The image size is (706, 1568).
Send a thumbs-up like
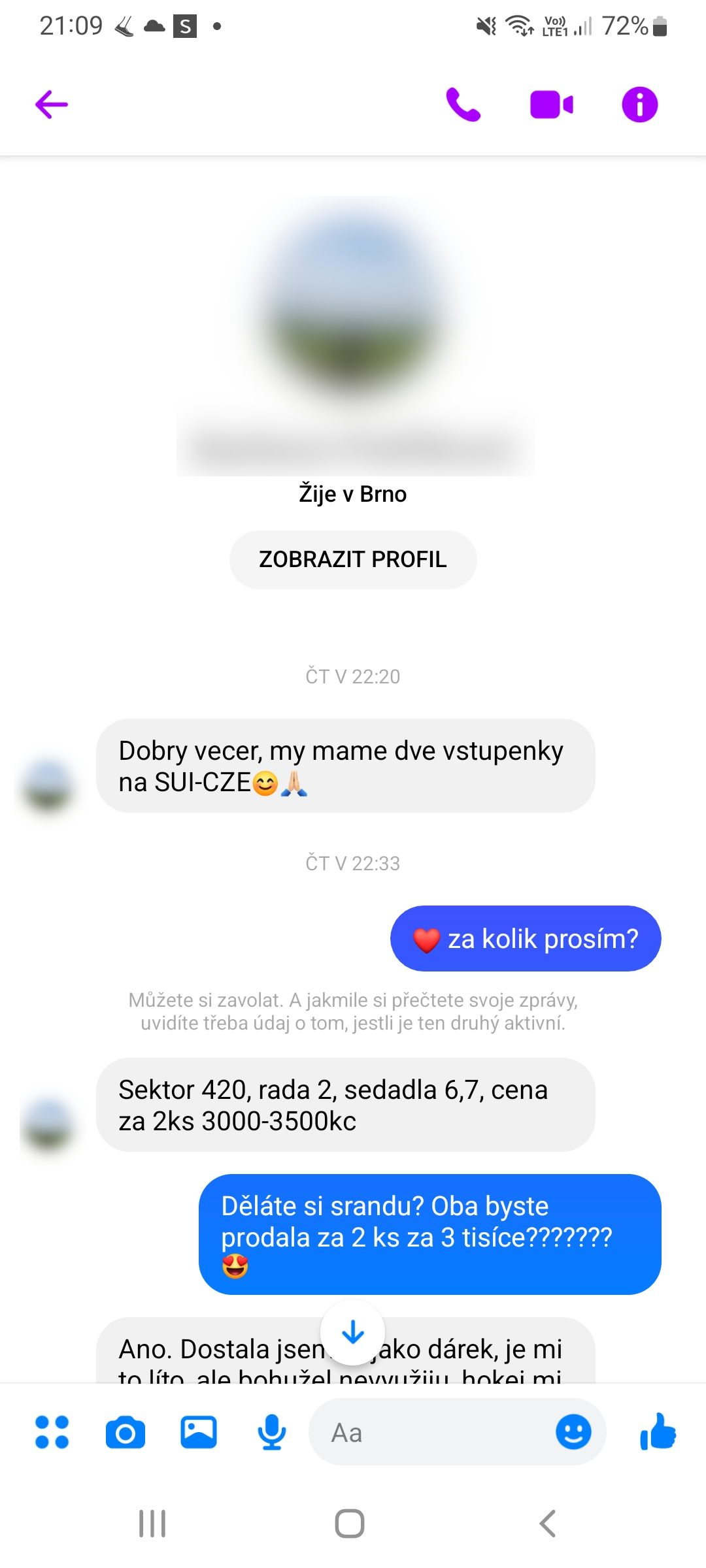pyautogui.click(x=658, y=1432)
